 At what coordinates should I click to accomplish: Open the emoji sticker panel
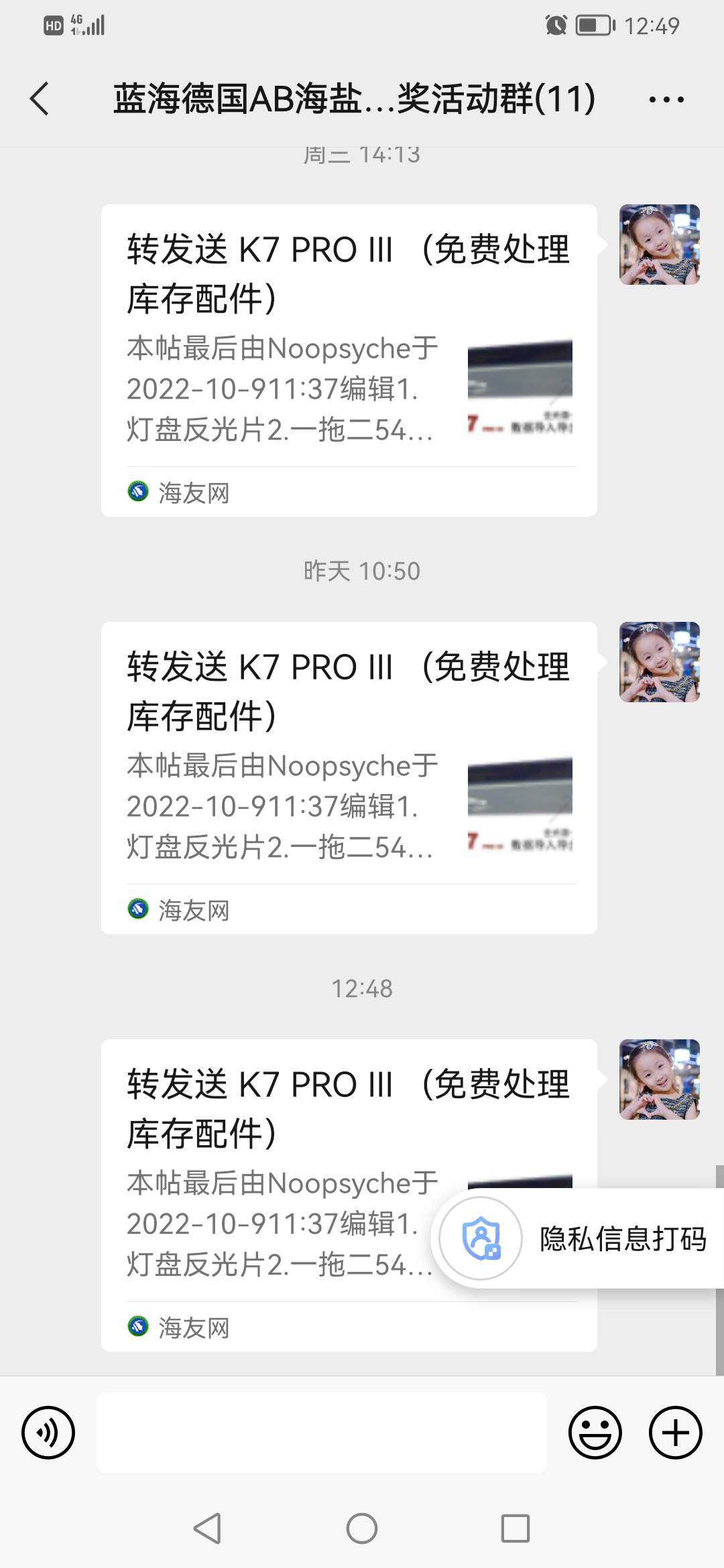[x=595, y=1433]
